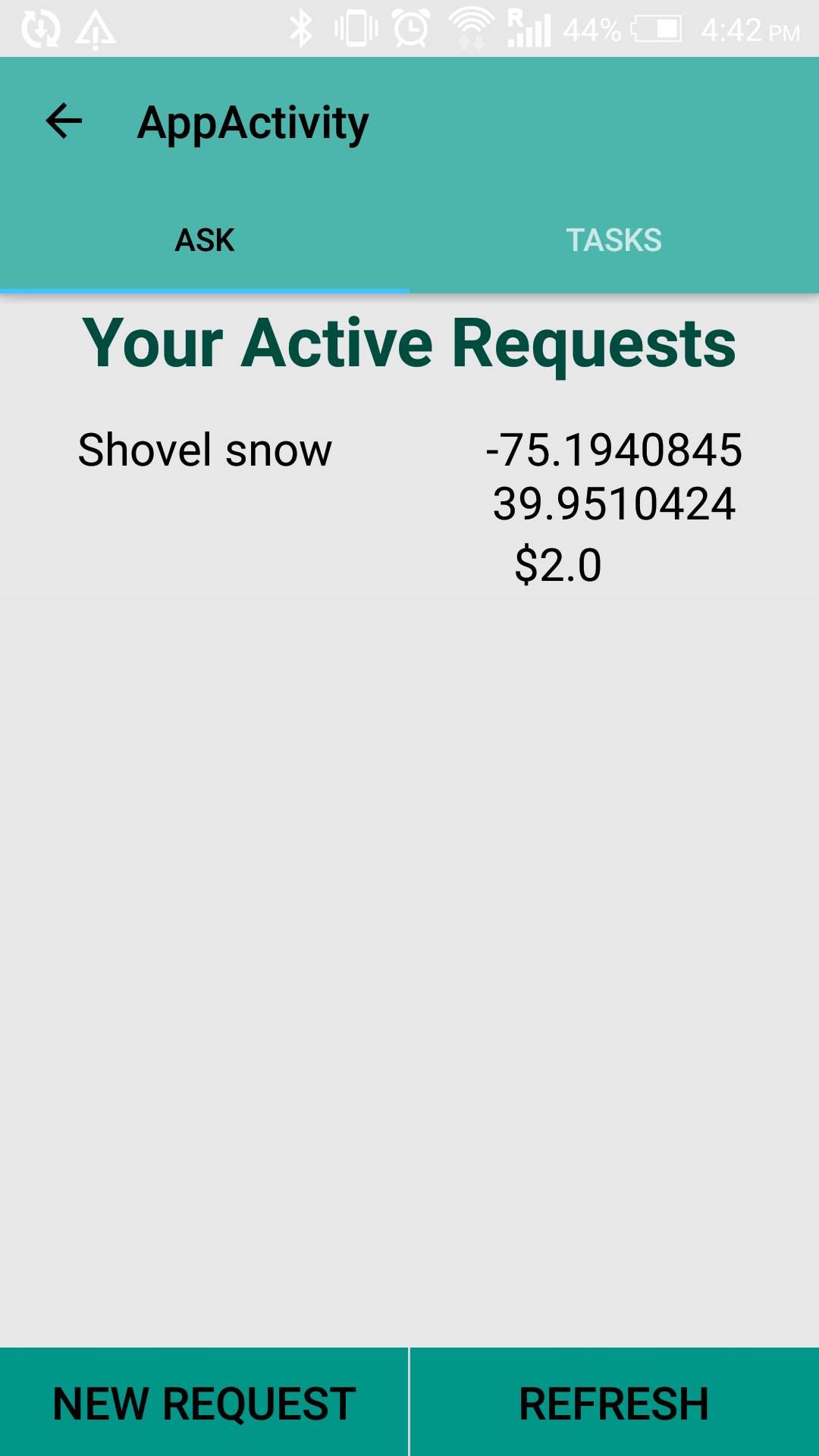The image size is (819, 1456).
Task: Create a new request
Action: [x=204, y=1403]
